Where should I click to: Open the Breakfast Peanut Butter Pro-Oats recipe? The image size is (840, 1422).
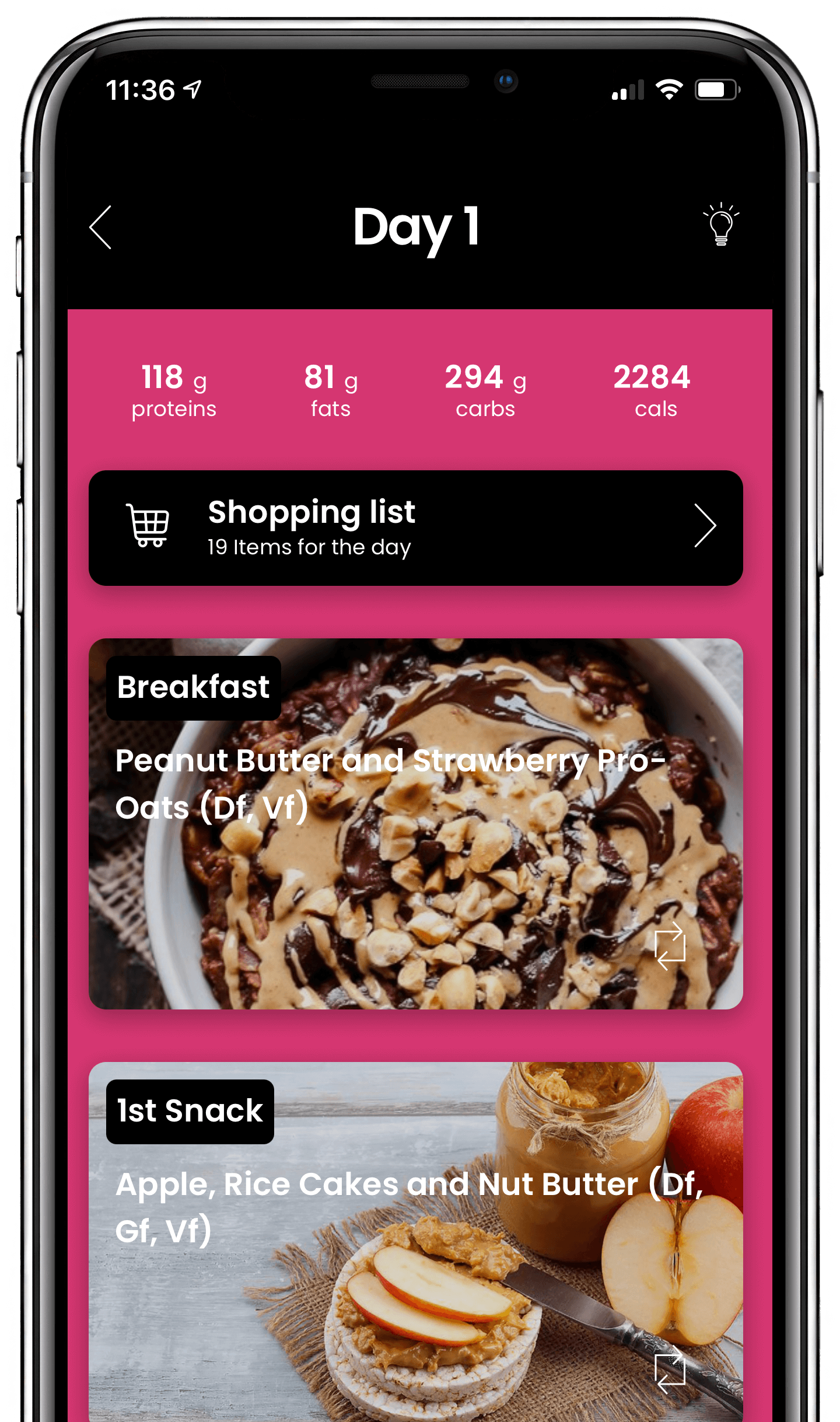click(415, 823)
